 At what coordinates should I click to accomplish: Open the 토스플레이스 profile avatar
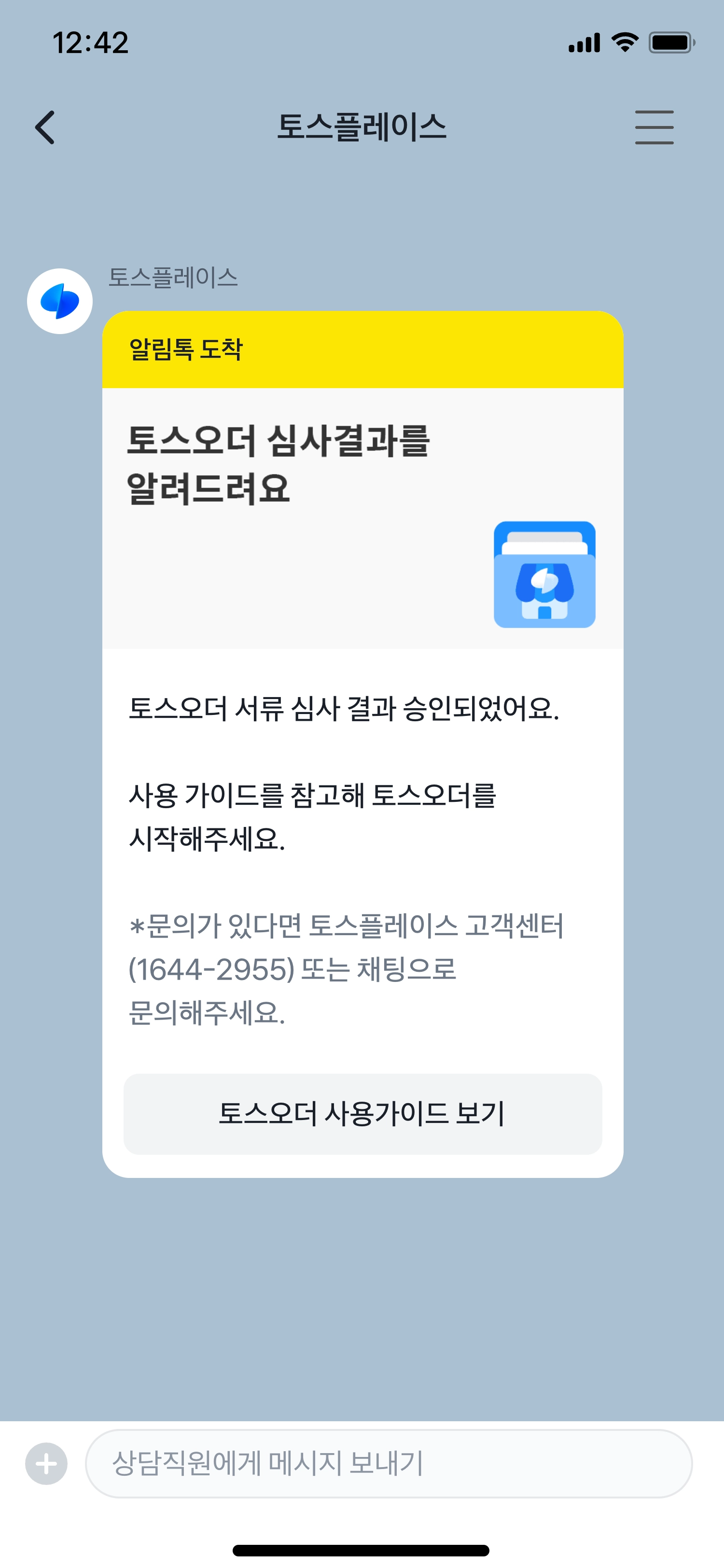(60, 301)
